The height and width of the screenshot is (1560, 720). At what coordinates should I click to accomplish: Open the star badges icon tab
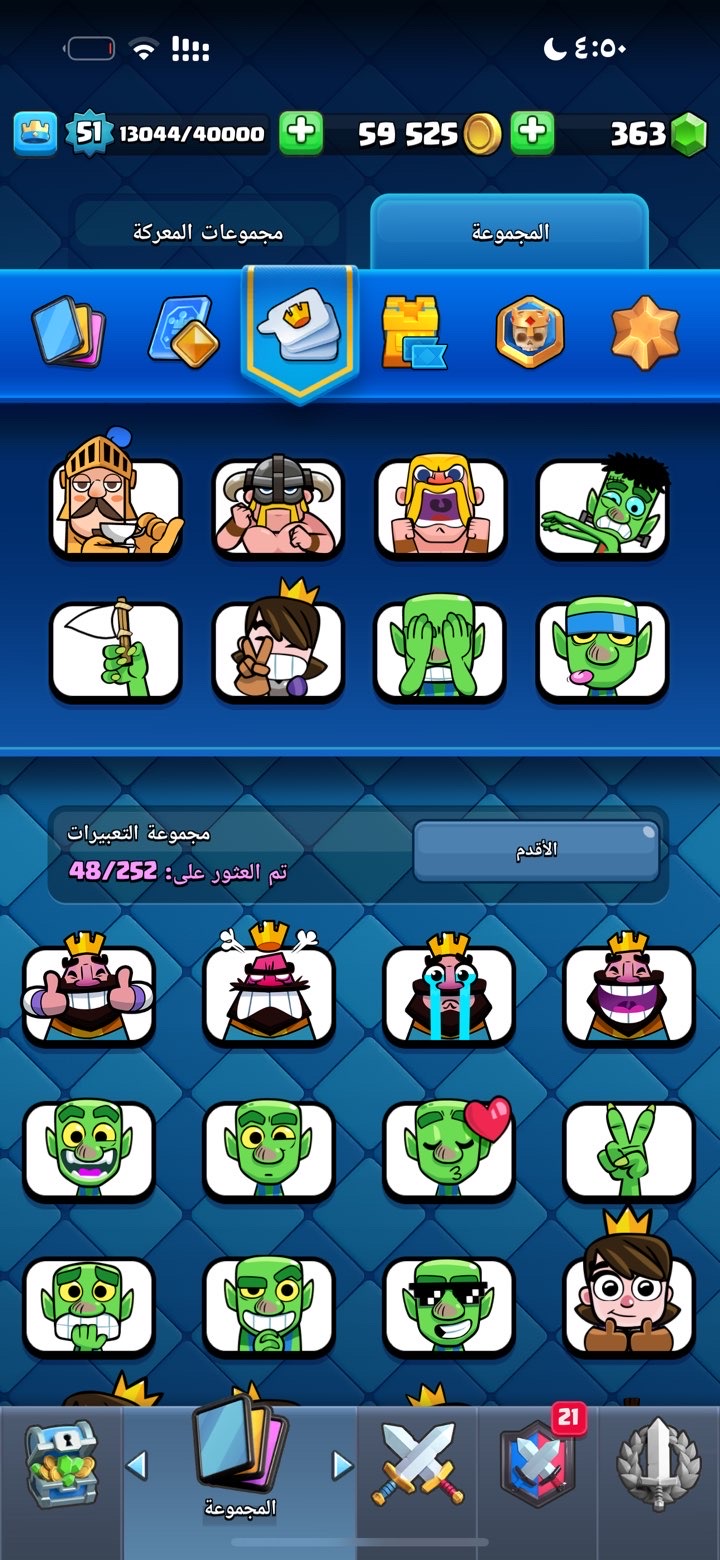pyautogui.click(x=645, y=331)
